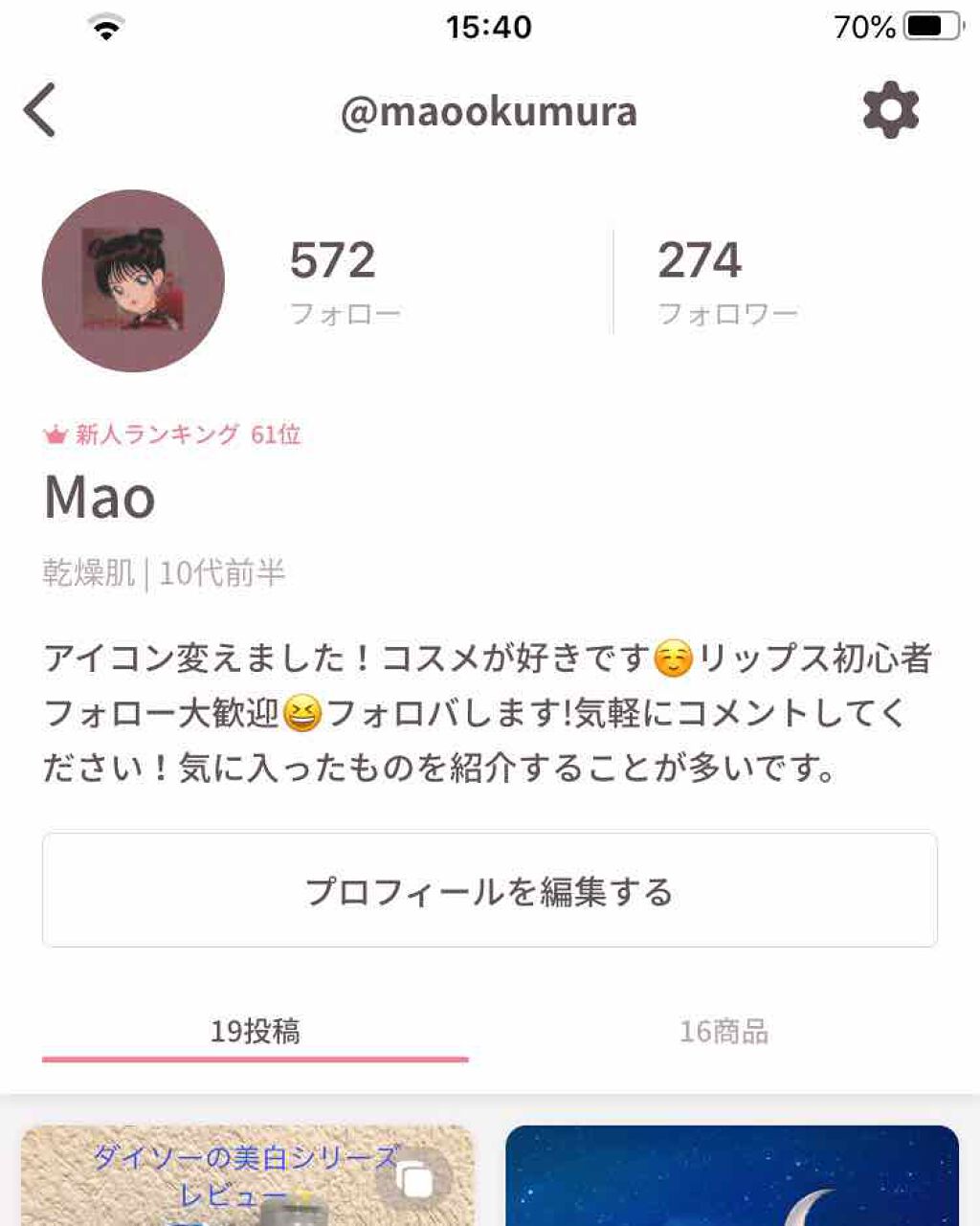Stay on the 19投稿 tab
980x1226 pixels.
[254, 1032]
